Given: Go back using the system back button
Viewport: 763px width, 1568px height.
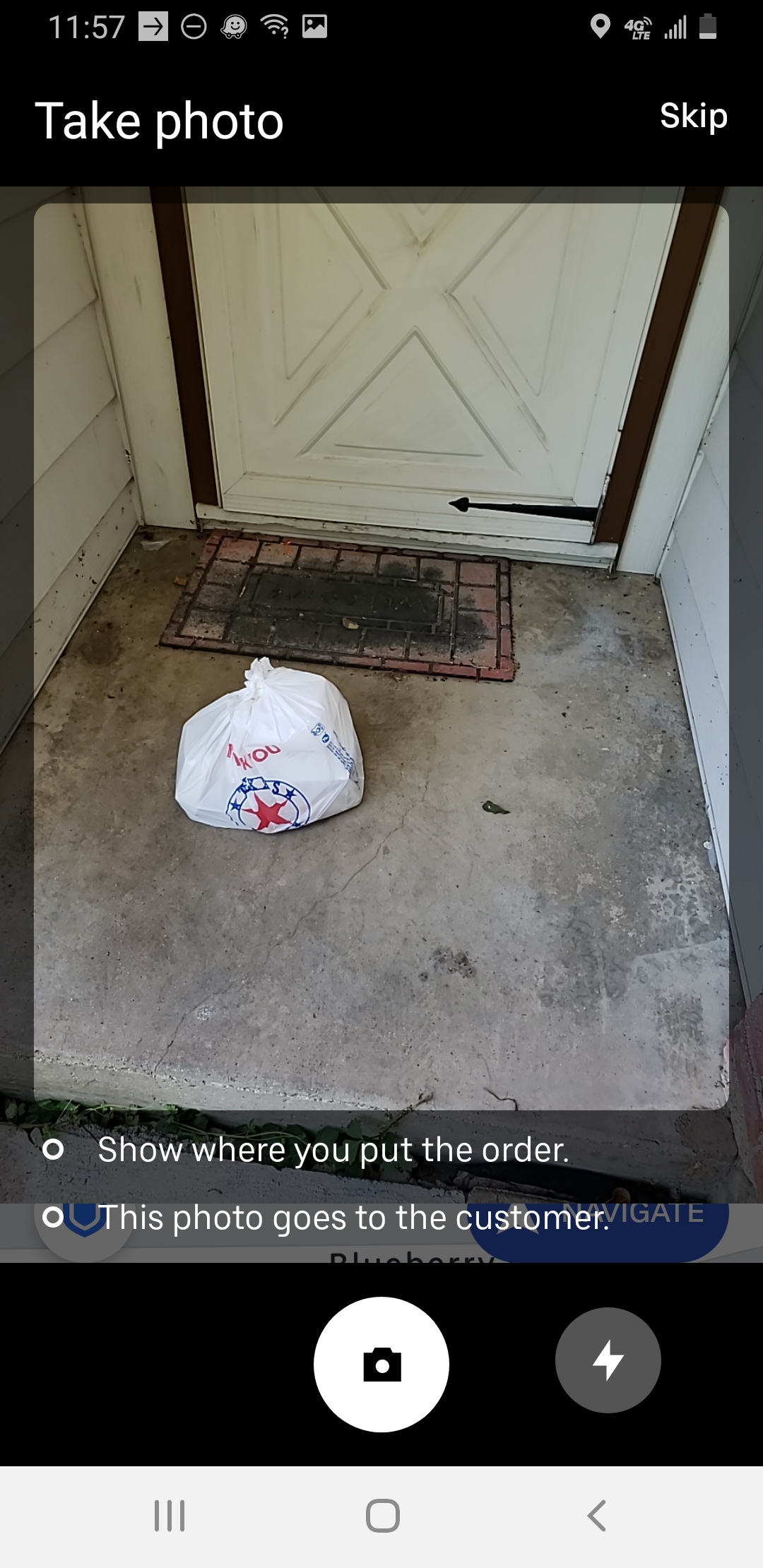Looking at the screenshot, I should [x=597, y=1515].
